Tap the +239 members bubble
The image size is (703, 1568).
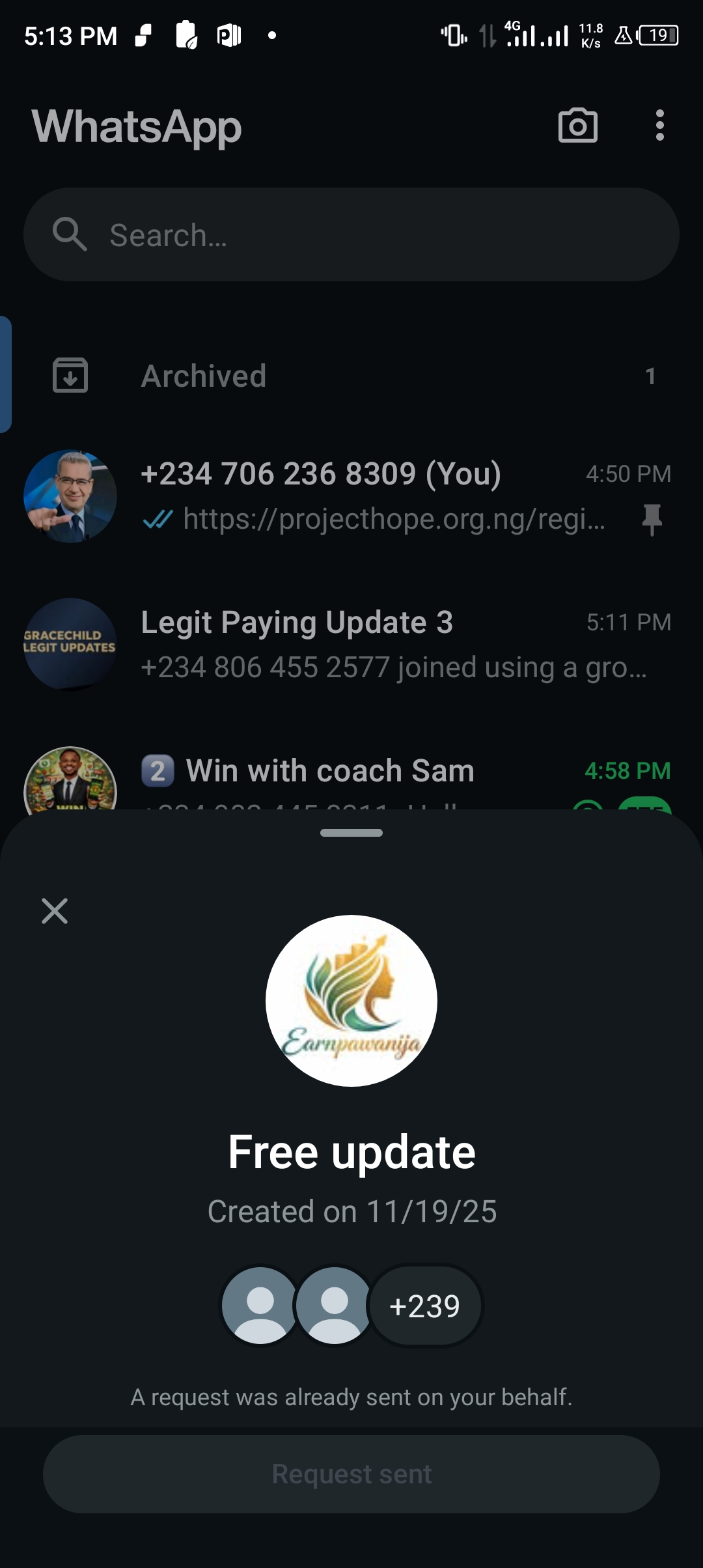(425, 1306)
